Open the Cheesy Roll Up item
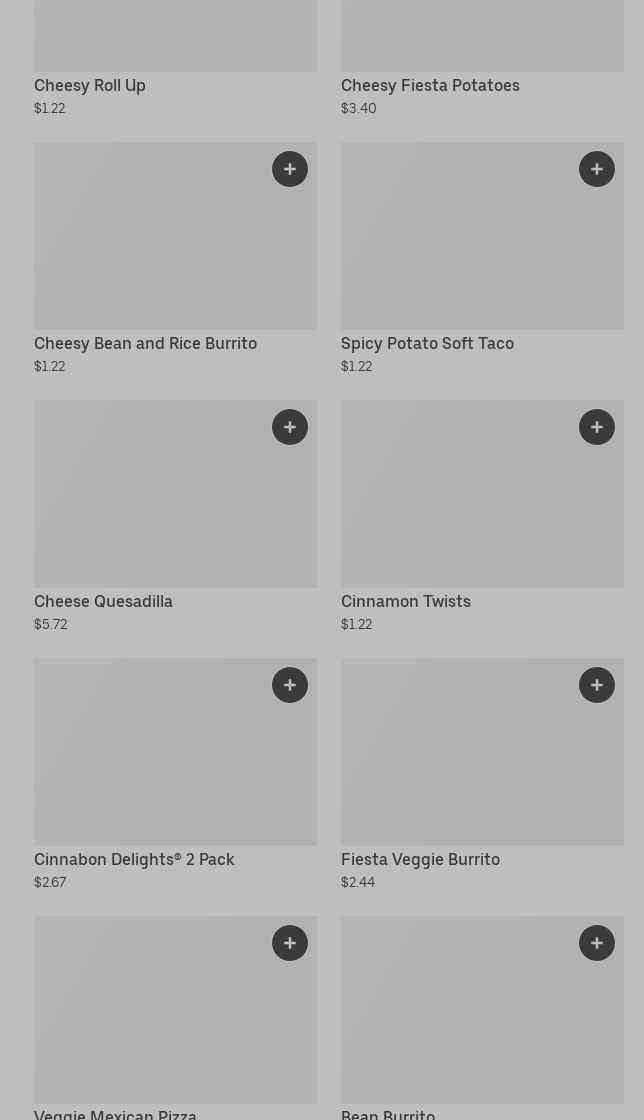The height and width of the screenshot is (1120, 644). pyautogui.click(x=90, y=86)
